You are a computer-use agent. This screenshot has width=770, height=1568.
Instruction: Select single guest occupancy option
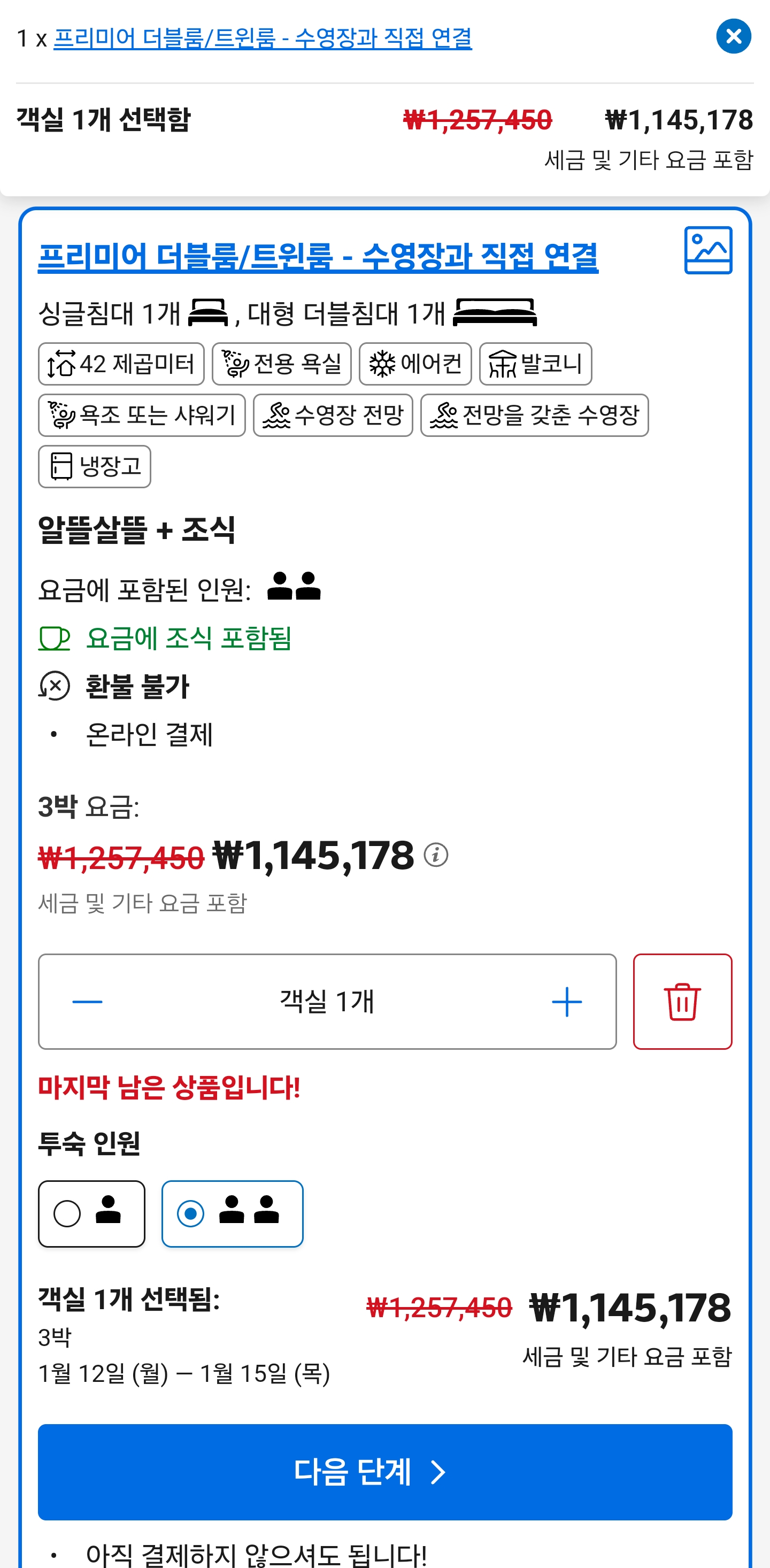92,1214
